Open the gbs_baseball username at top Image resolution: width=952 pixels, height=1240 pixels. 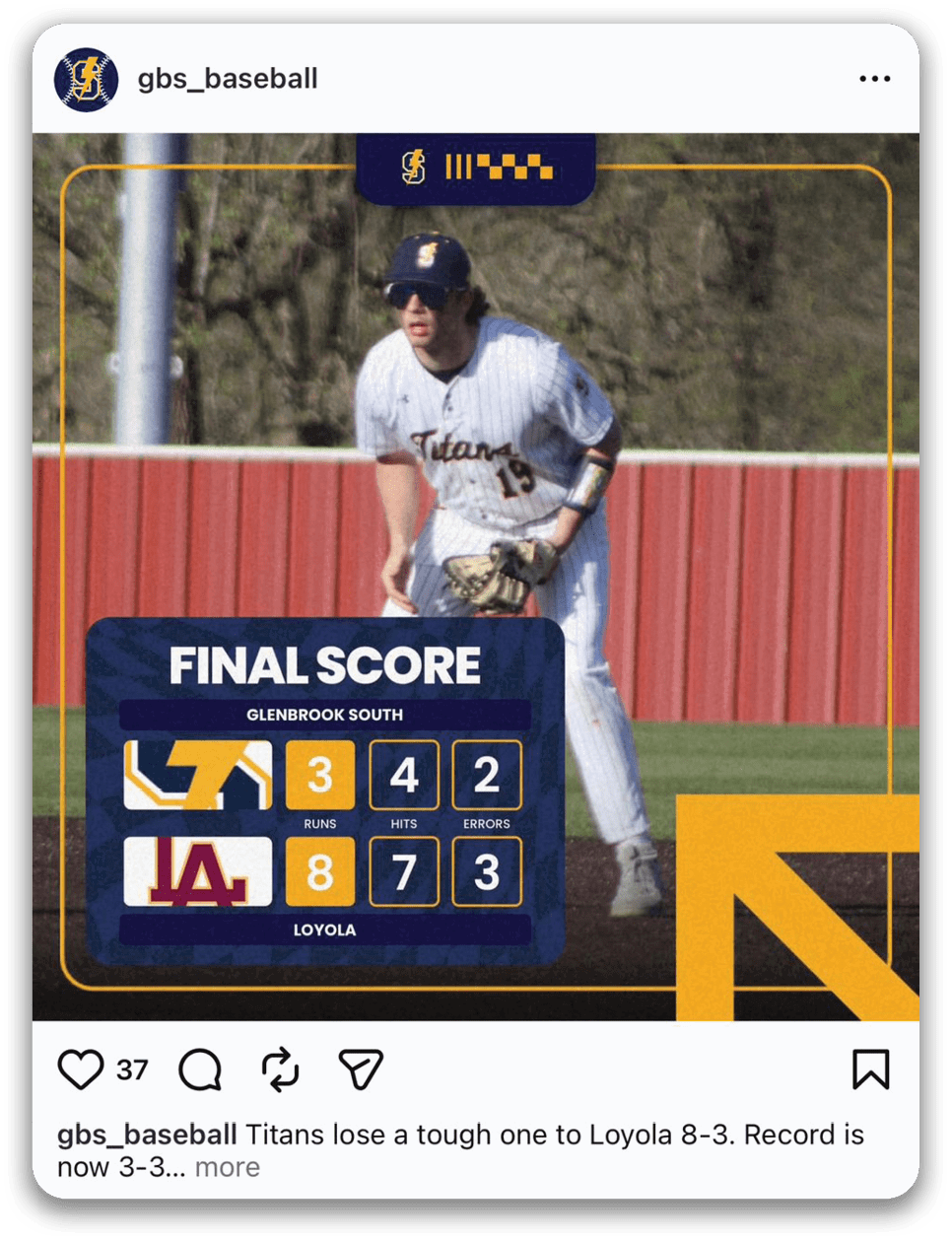(228, 79)
